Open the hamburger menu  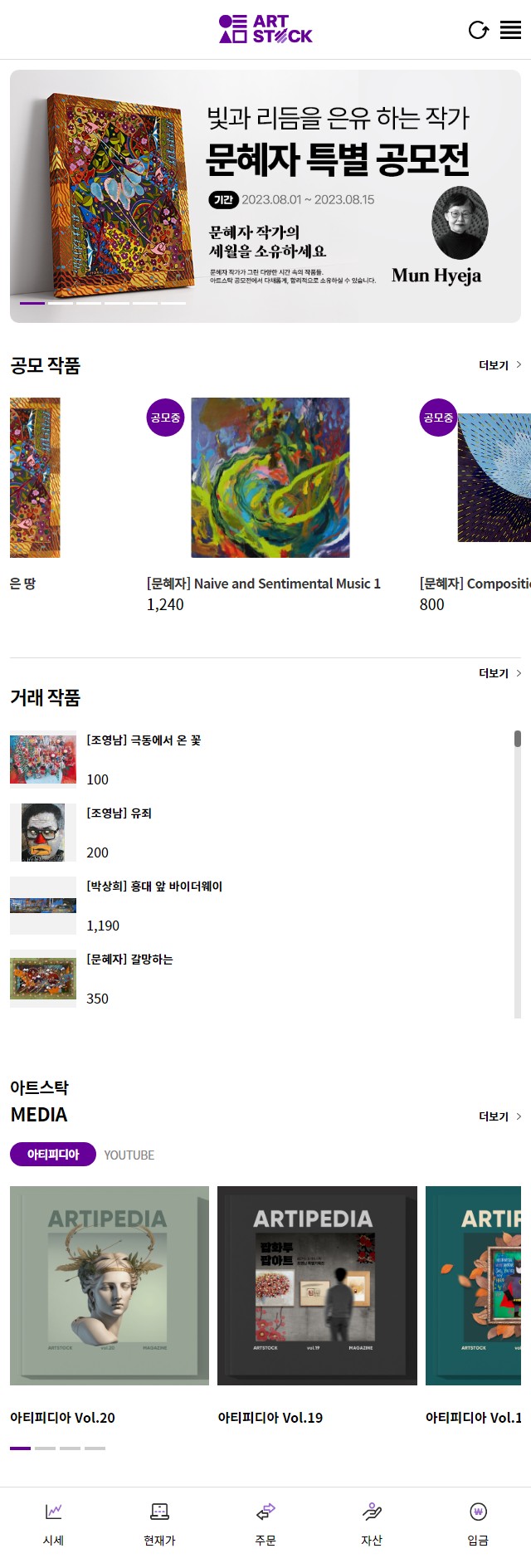tap(510, 31)
